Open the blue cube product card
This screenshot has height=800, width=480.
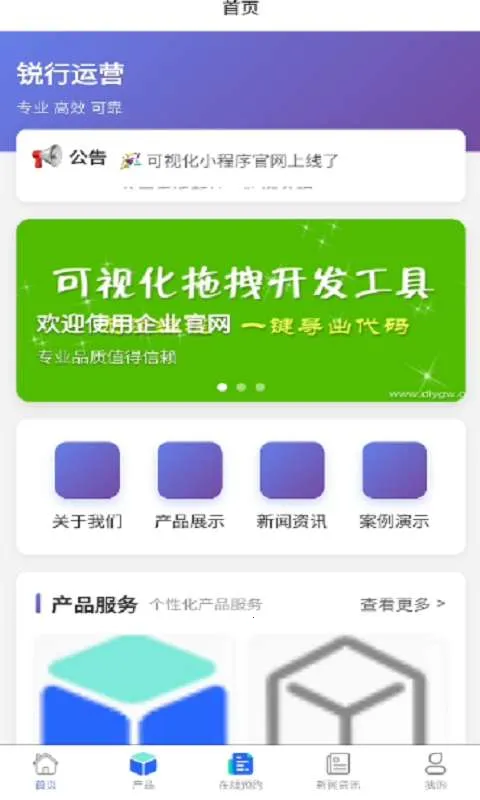tap(134, 689)
